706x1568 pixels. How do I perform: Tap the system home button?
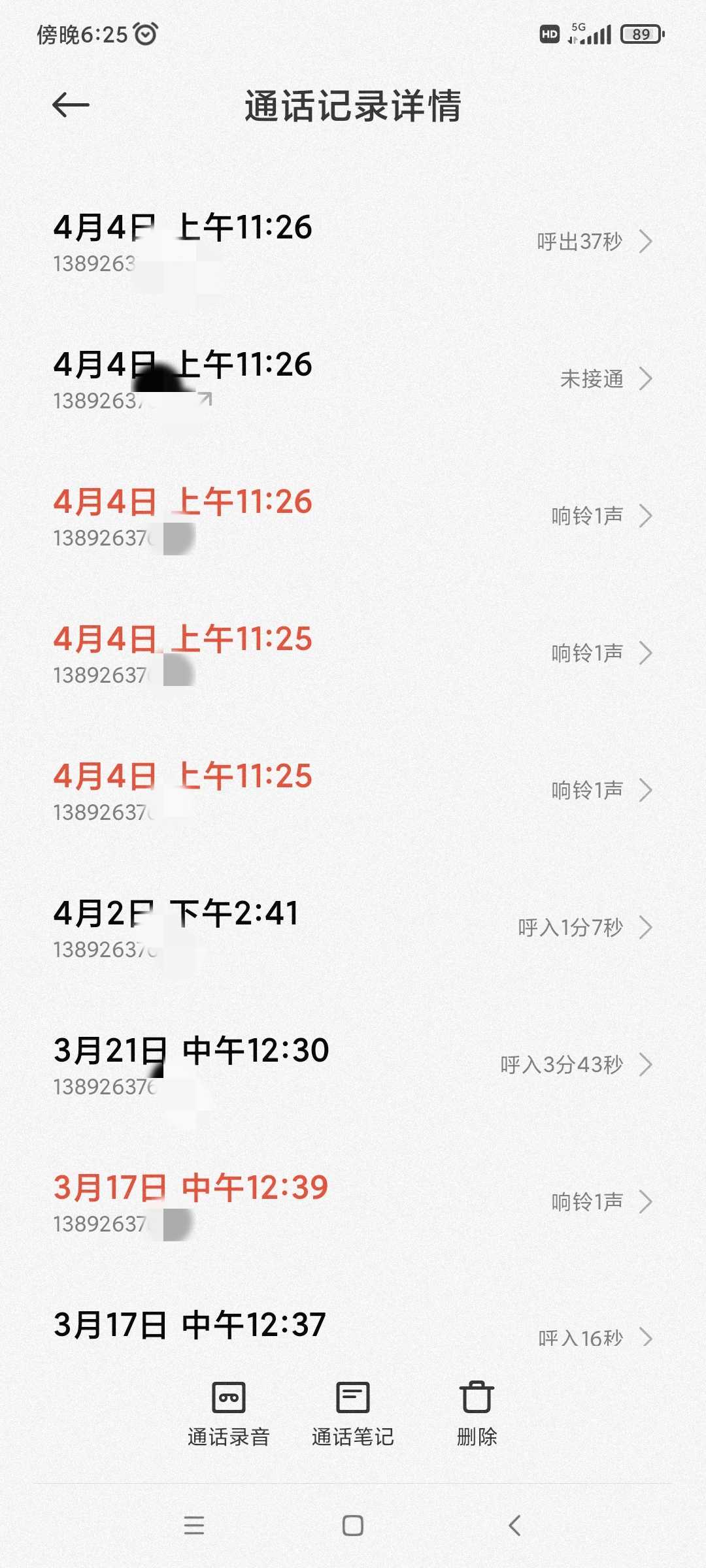[353, 1526]
